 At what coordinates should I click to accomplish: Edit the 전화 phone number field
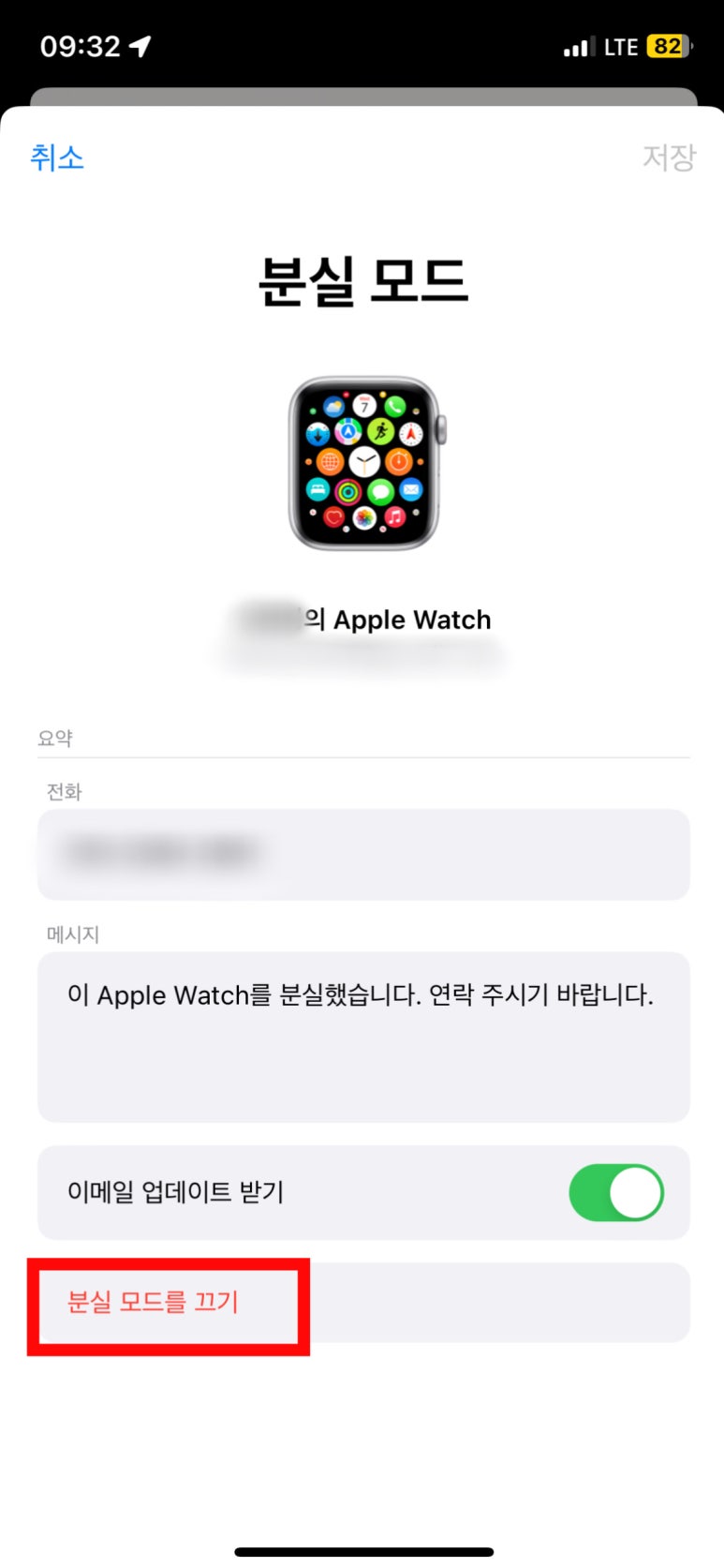[x=362, y=854]
